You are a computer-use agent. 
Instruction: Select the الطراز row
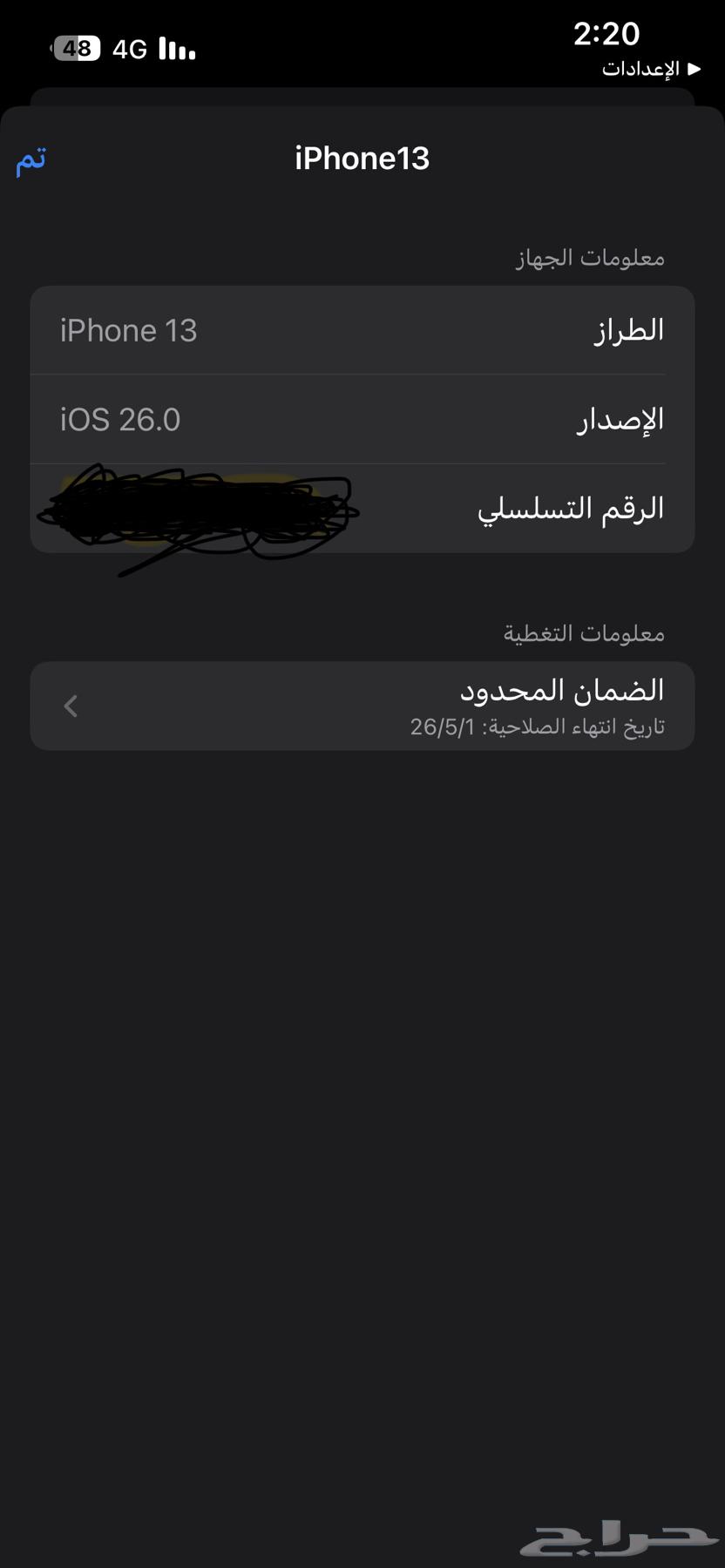click(x=362, y=329)
